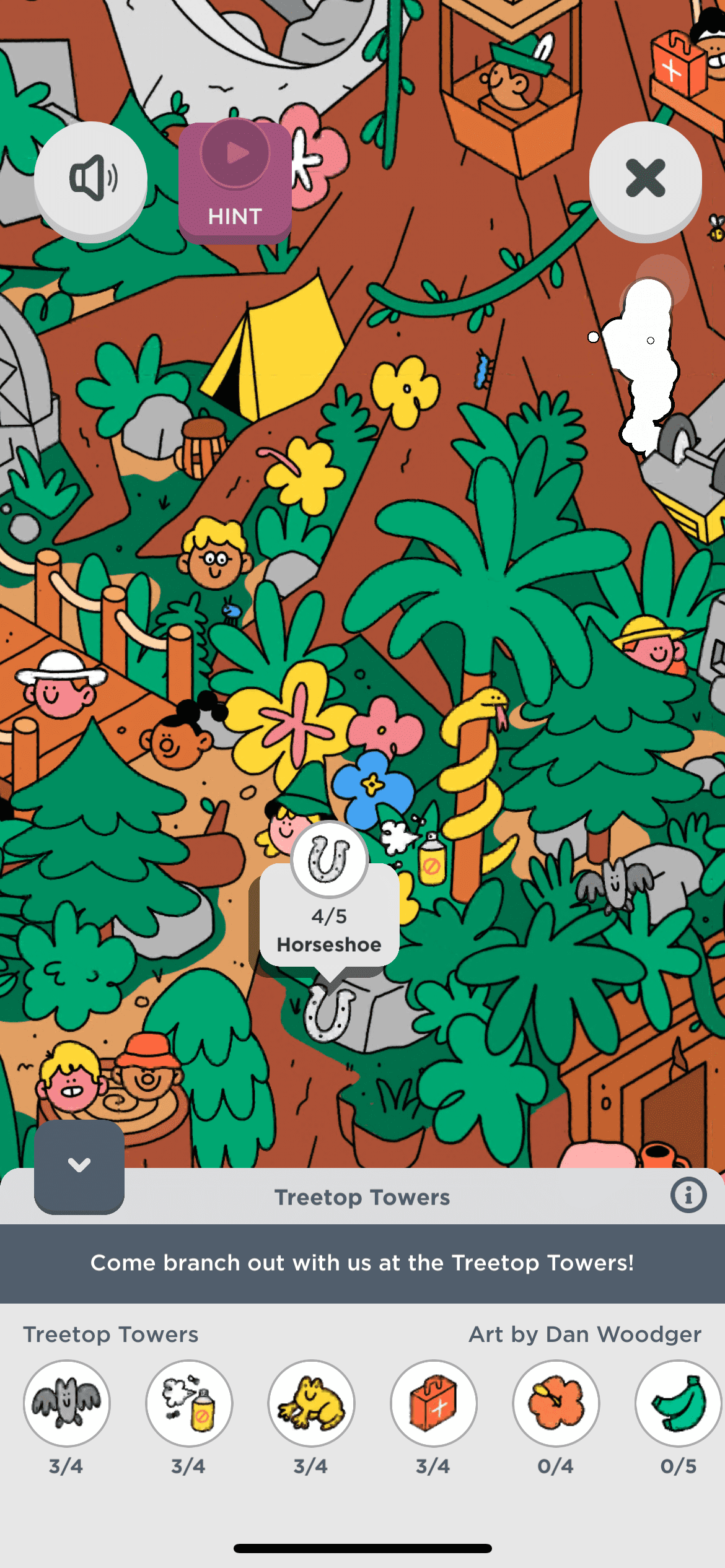Close the game with the X button
Viewport: 725px width, 1568px height.
click(x=645, y=179)
